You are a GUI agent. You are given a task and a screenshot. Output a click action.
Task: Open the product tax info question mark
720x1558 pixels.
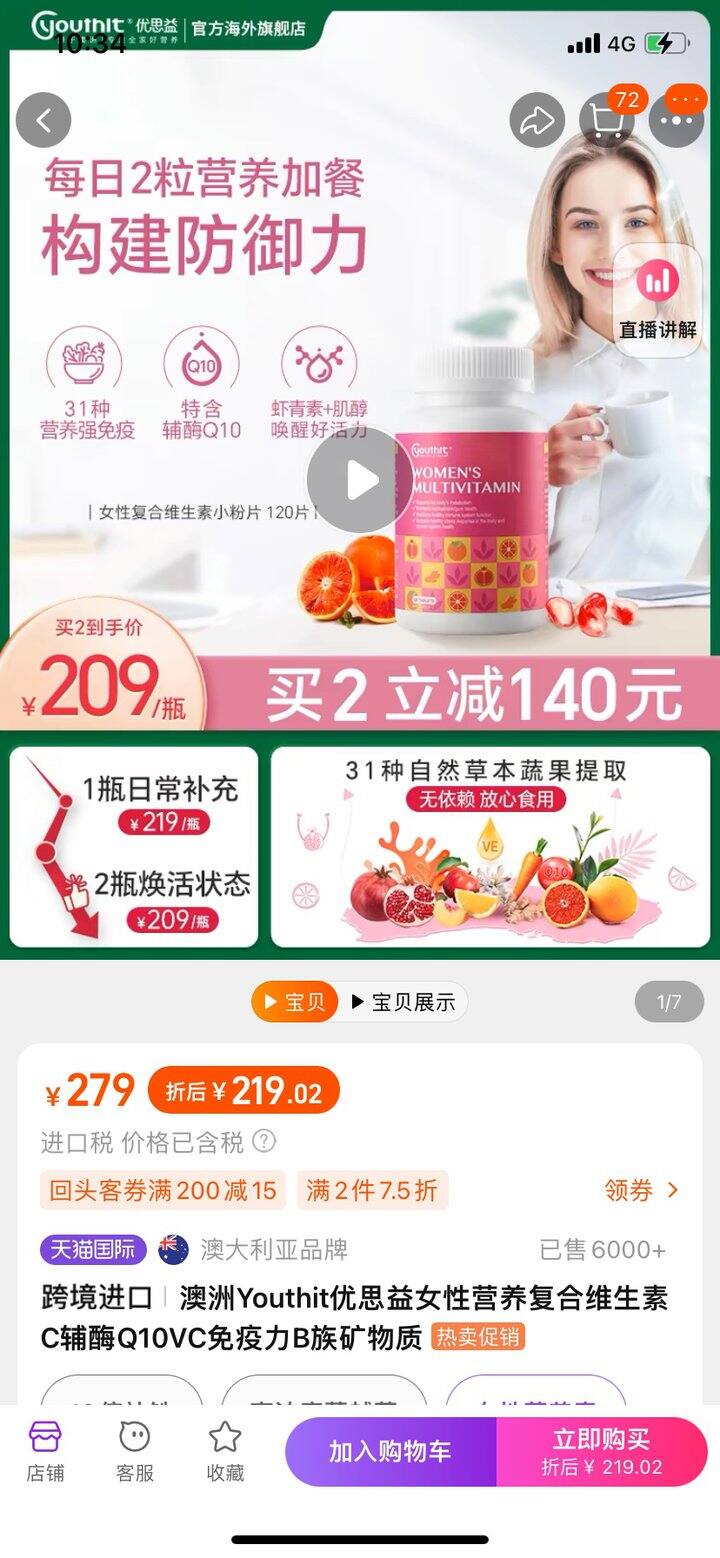264,1141
